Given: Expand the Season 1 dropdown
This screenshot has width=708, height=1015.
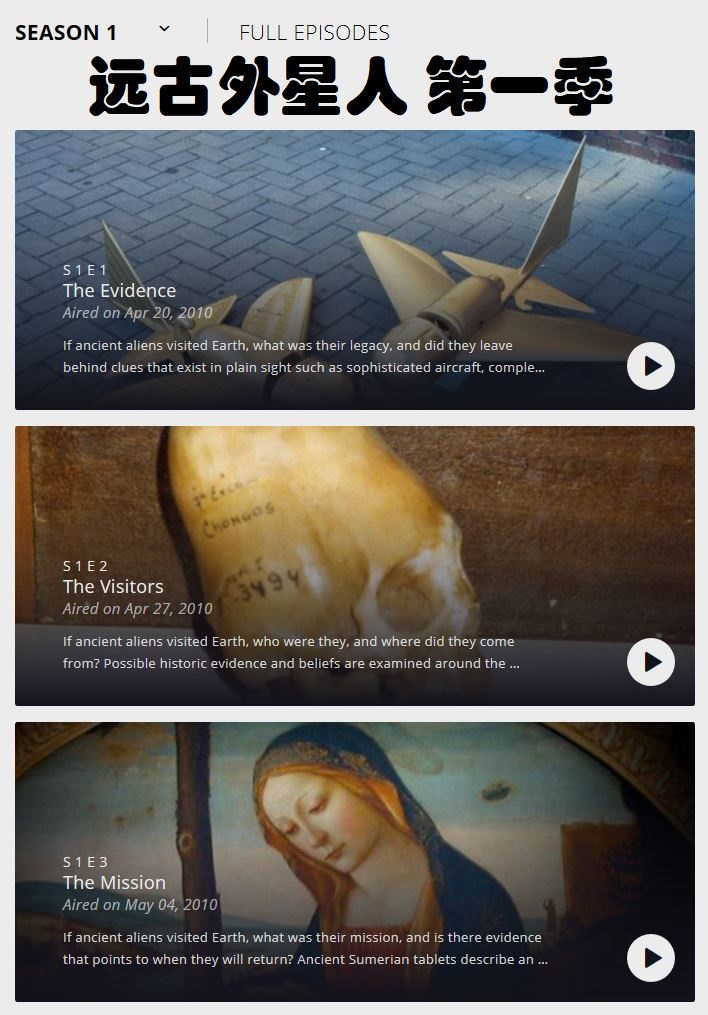Looking at the screenshot, I should 164,30.
